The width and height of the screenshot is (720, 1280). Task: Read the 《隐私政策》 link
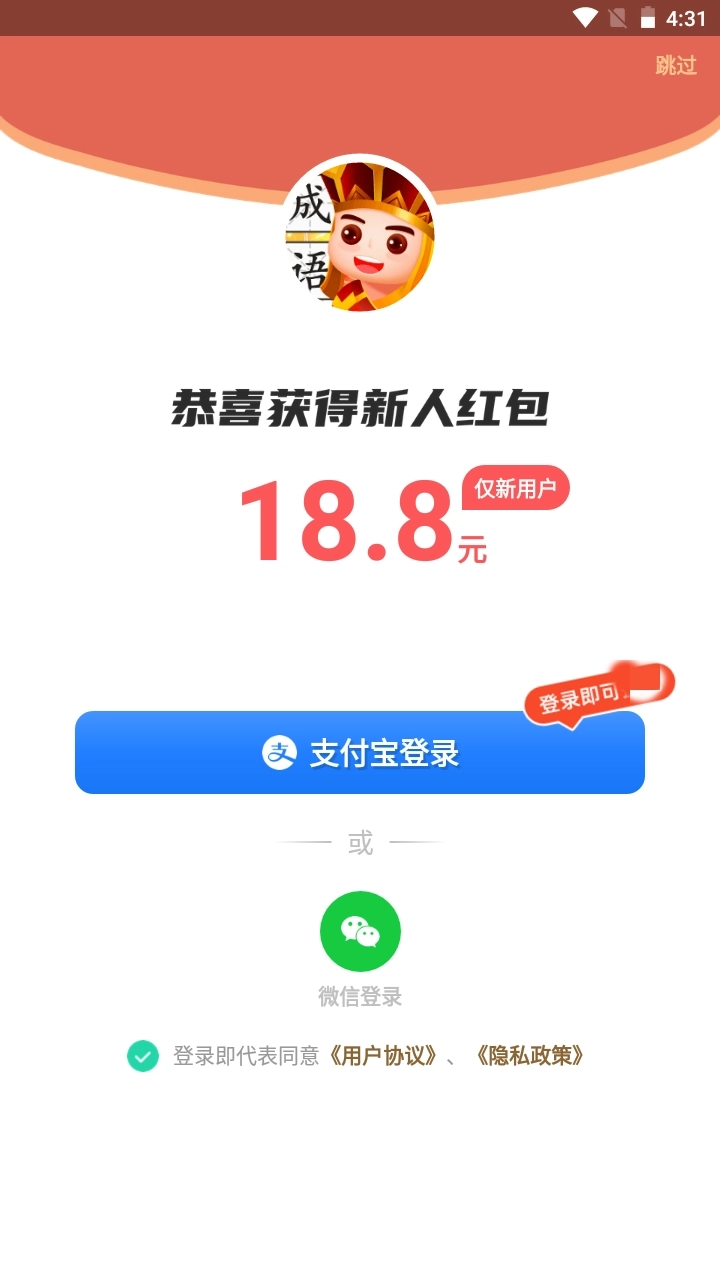[530, 1056]
